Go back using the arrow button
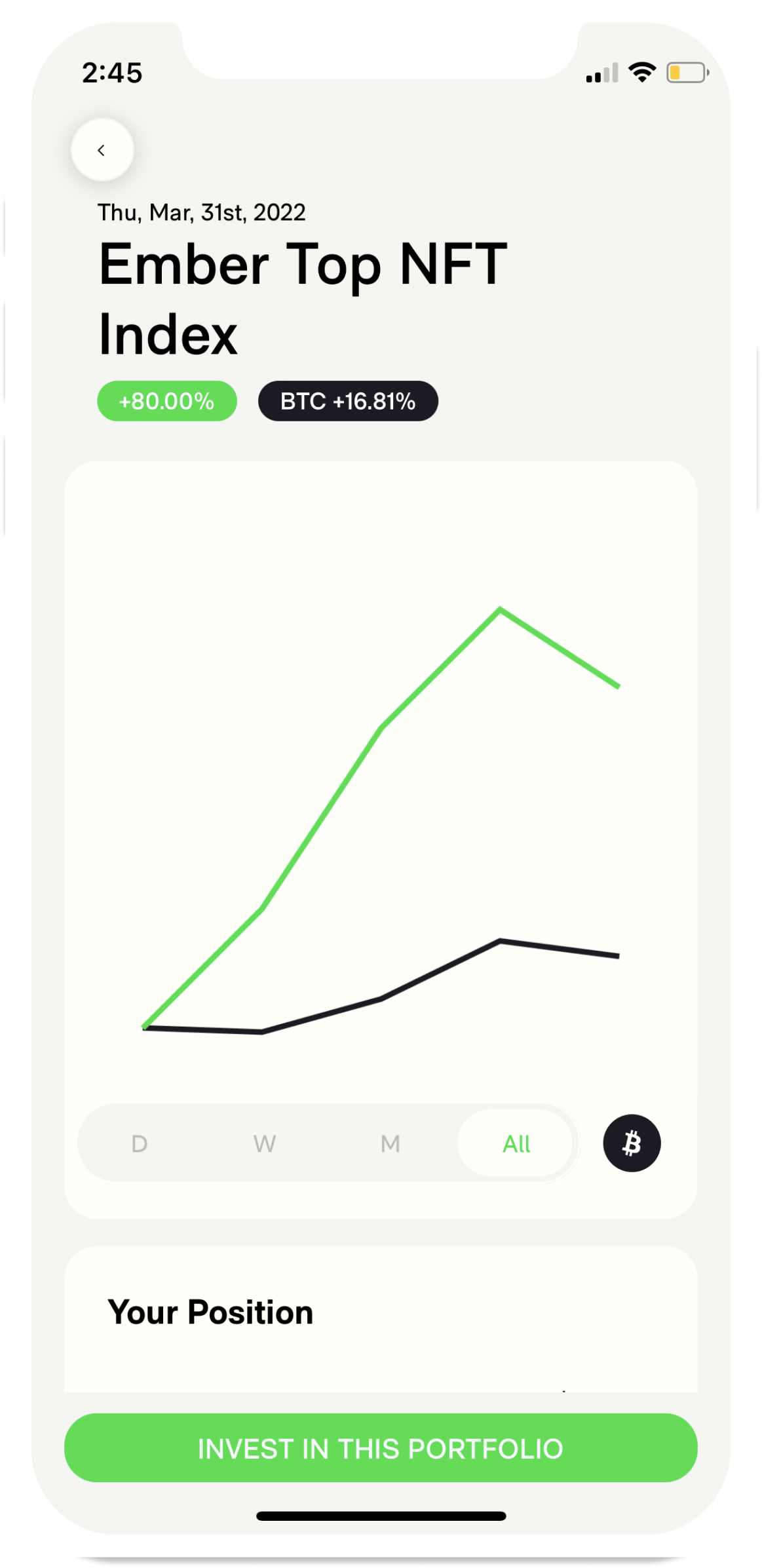The image size is (762, 1568). point(102,151)
